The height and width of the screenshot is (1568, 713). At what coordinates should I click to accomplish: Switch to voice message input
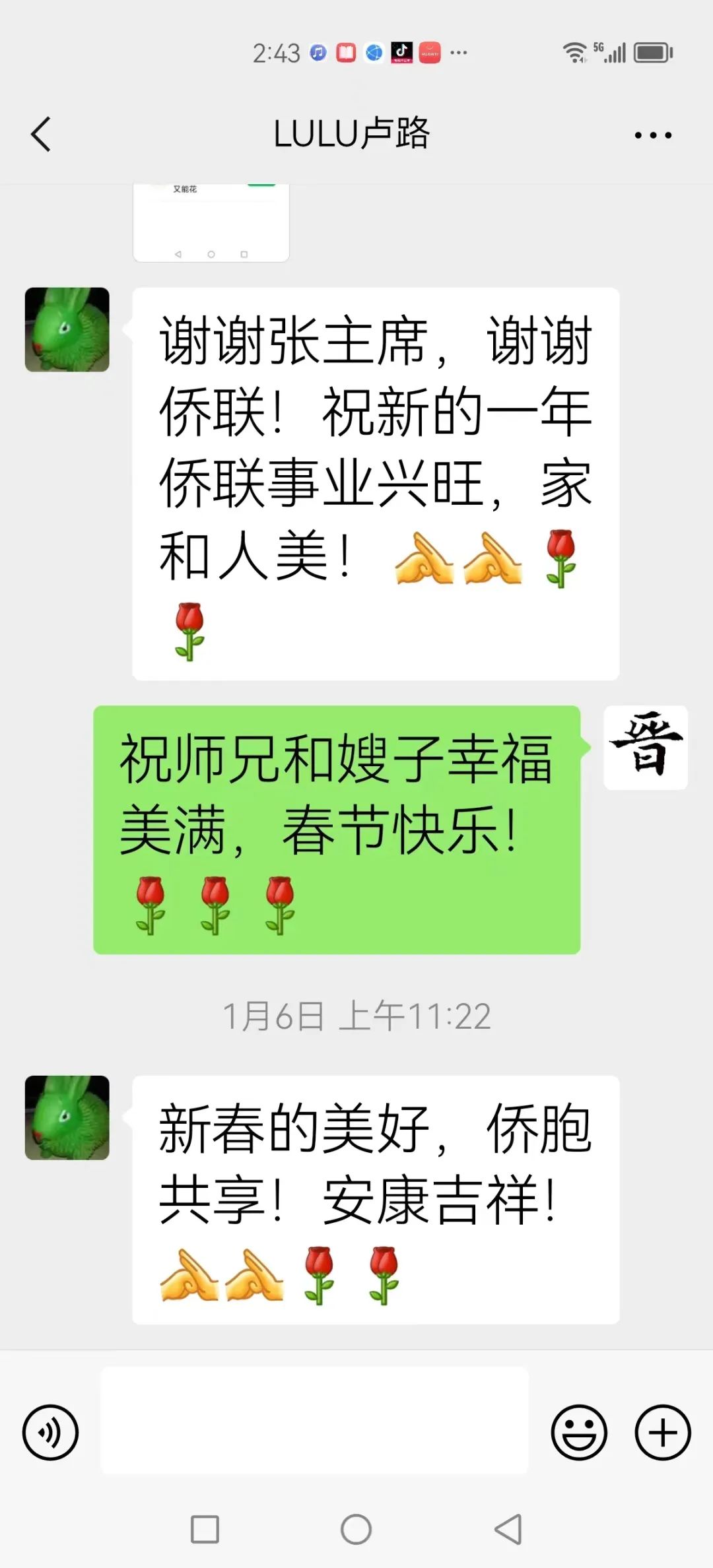pos(50,1433)
